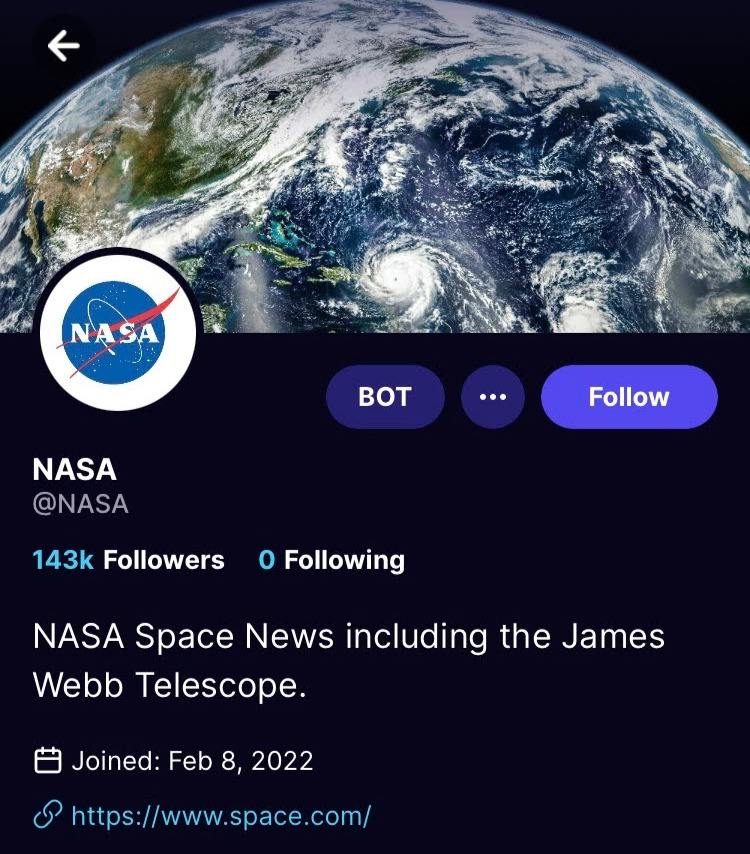Open the space.com website link

click(x=220, y=815)
